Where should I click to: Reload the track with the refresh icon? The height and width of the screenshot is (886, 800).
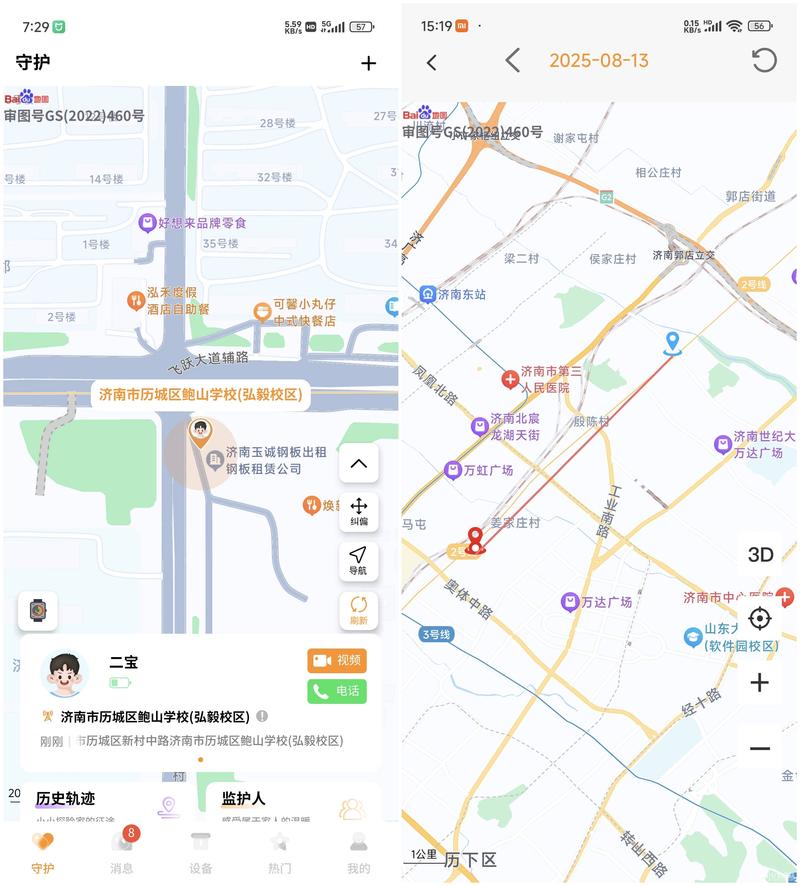(763, 61)
